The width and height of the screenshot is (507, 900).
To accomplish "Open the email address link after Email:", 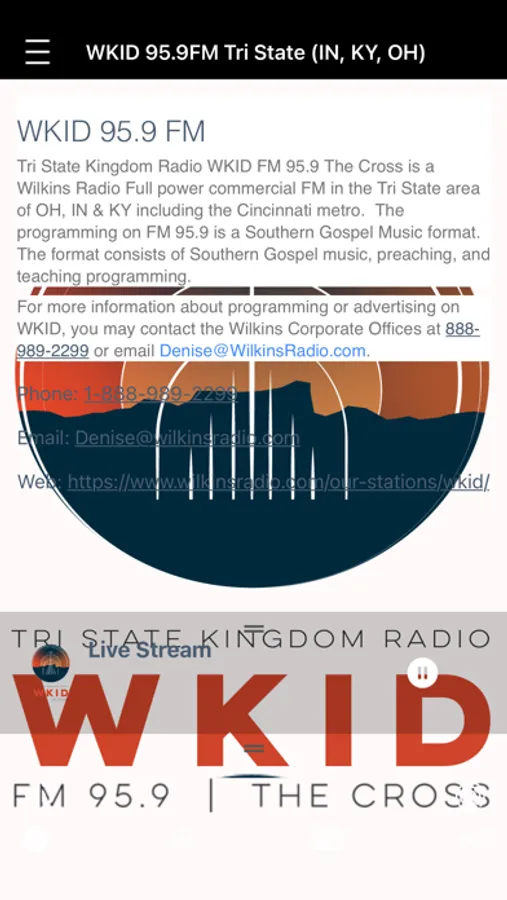I will 187,438.
